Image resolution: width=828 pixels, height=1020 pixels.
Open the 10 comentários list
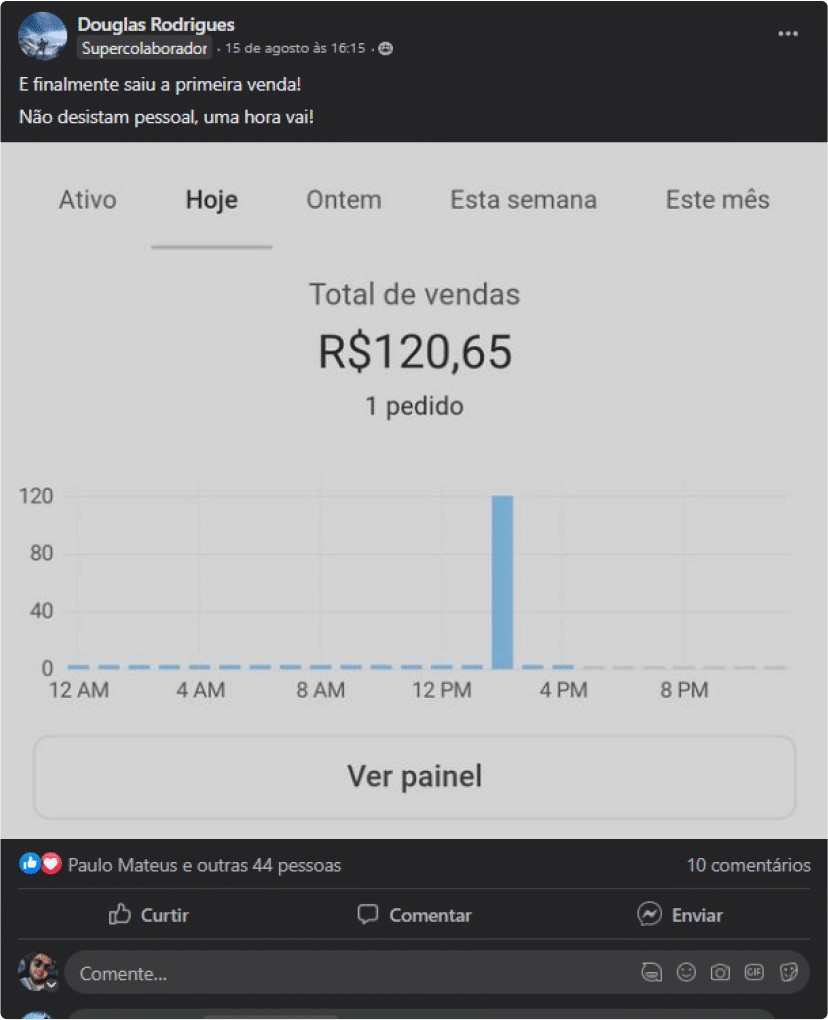[748, 865]
